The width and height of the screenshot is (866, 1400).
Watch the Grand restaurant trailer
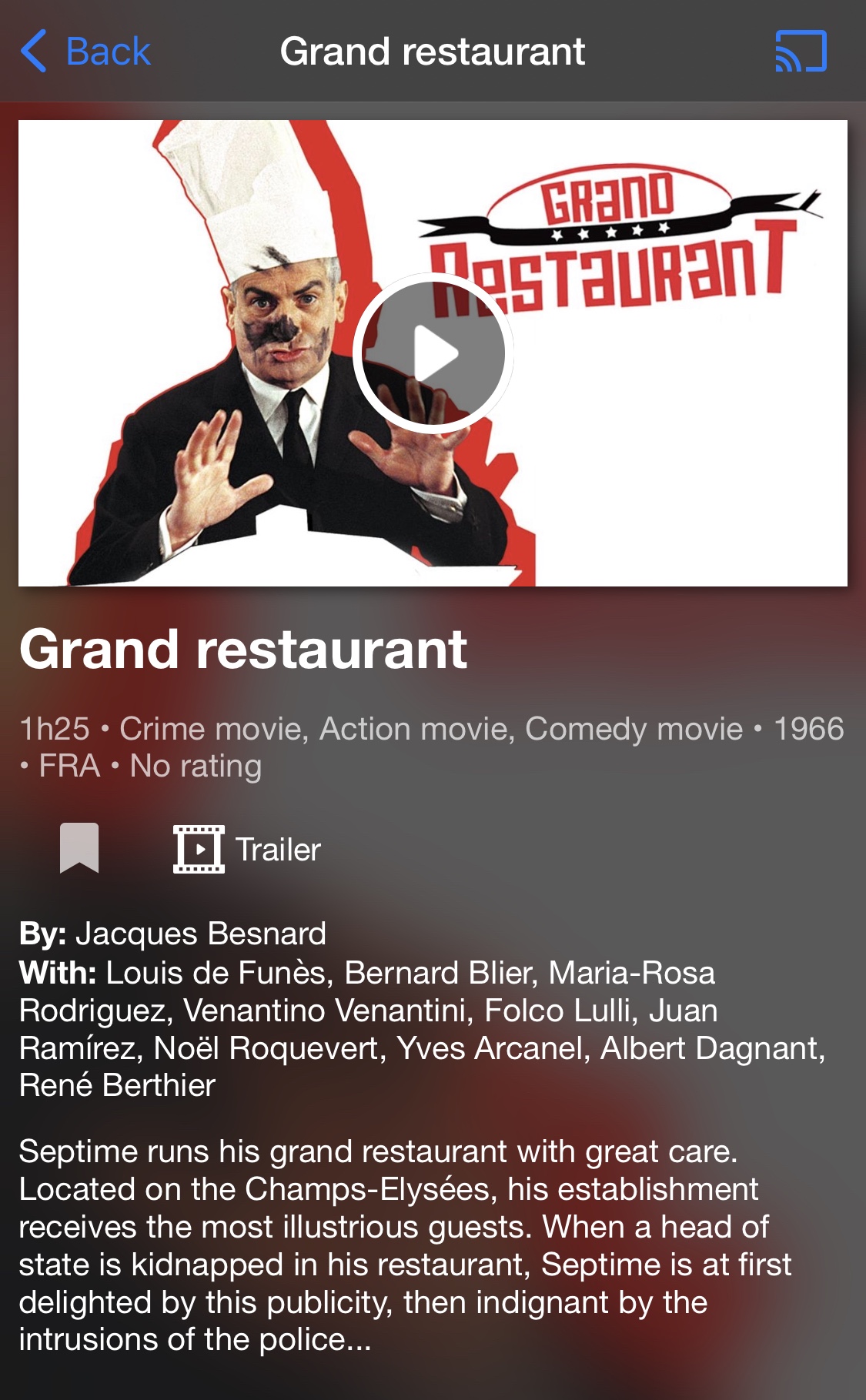click(247, 849)
